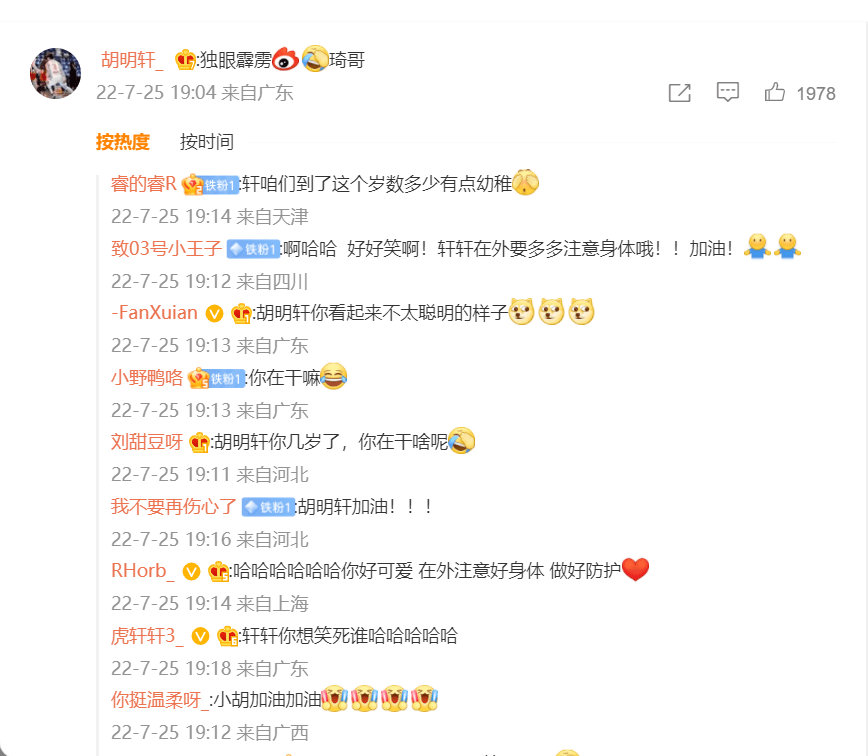Open 睿的睿R user profile
Screen dimensions: 868x756
click(143, 184)
